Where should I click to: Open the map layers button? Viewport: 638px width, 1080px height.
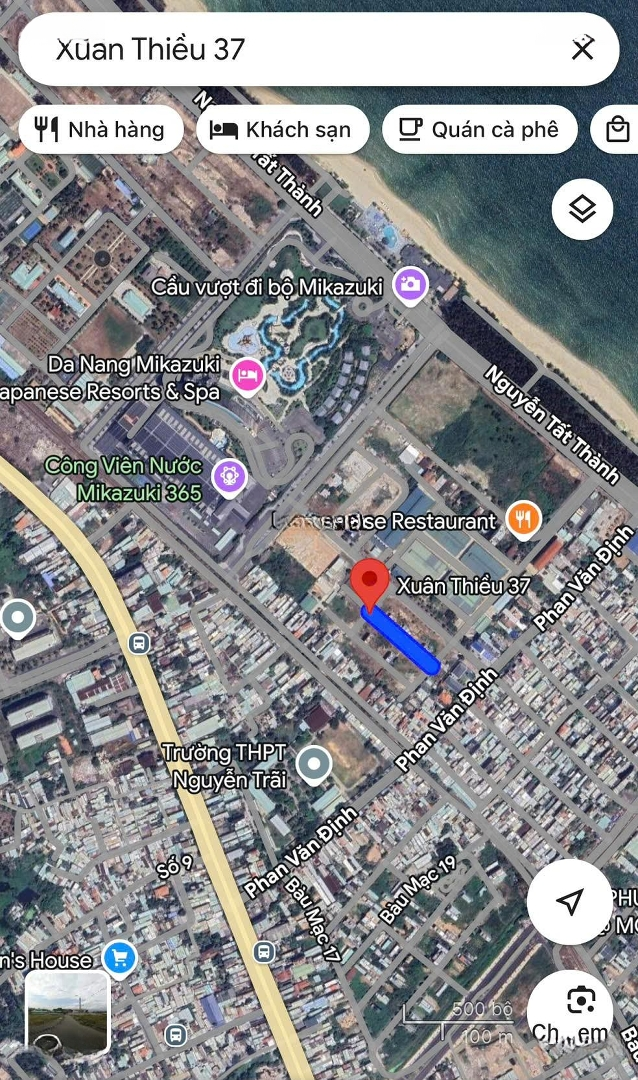582,209
